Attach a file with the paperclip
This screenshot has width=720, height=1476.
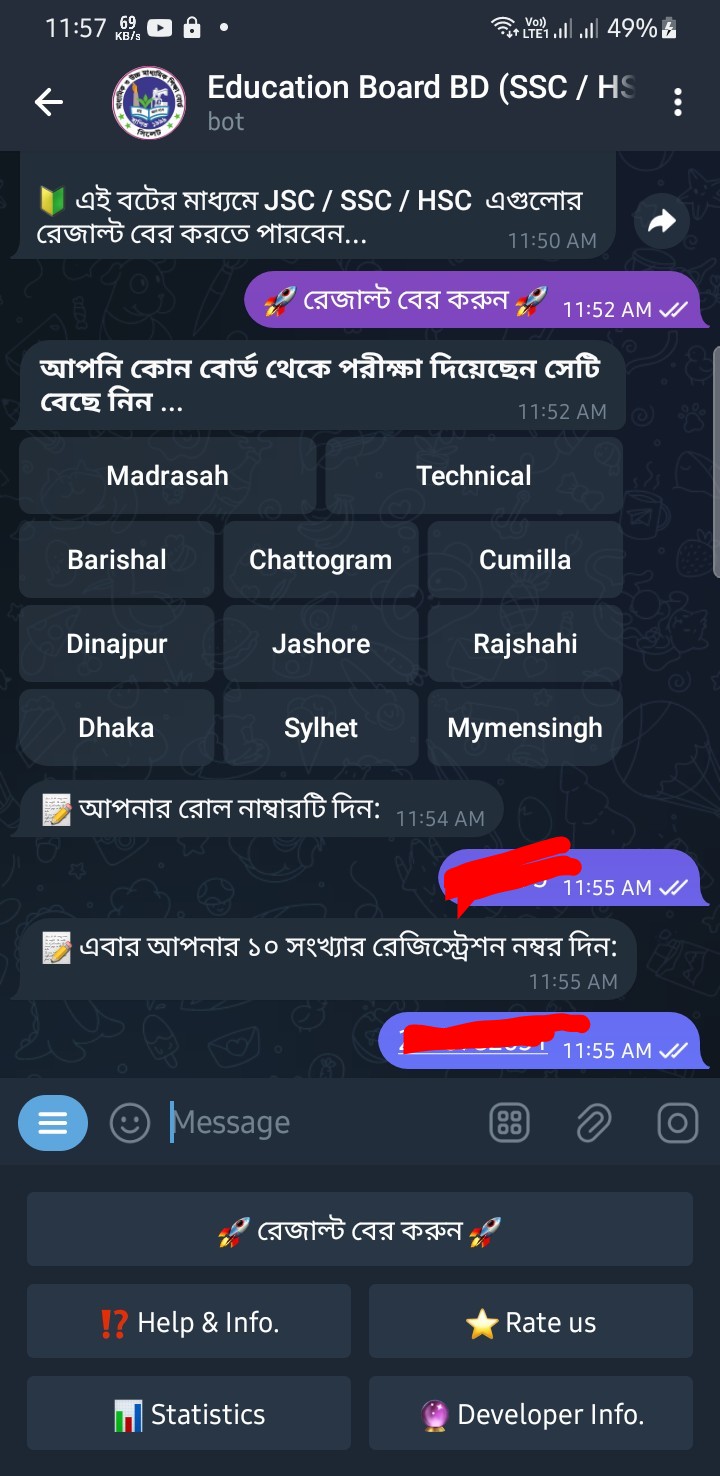click(593, 1123)
